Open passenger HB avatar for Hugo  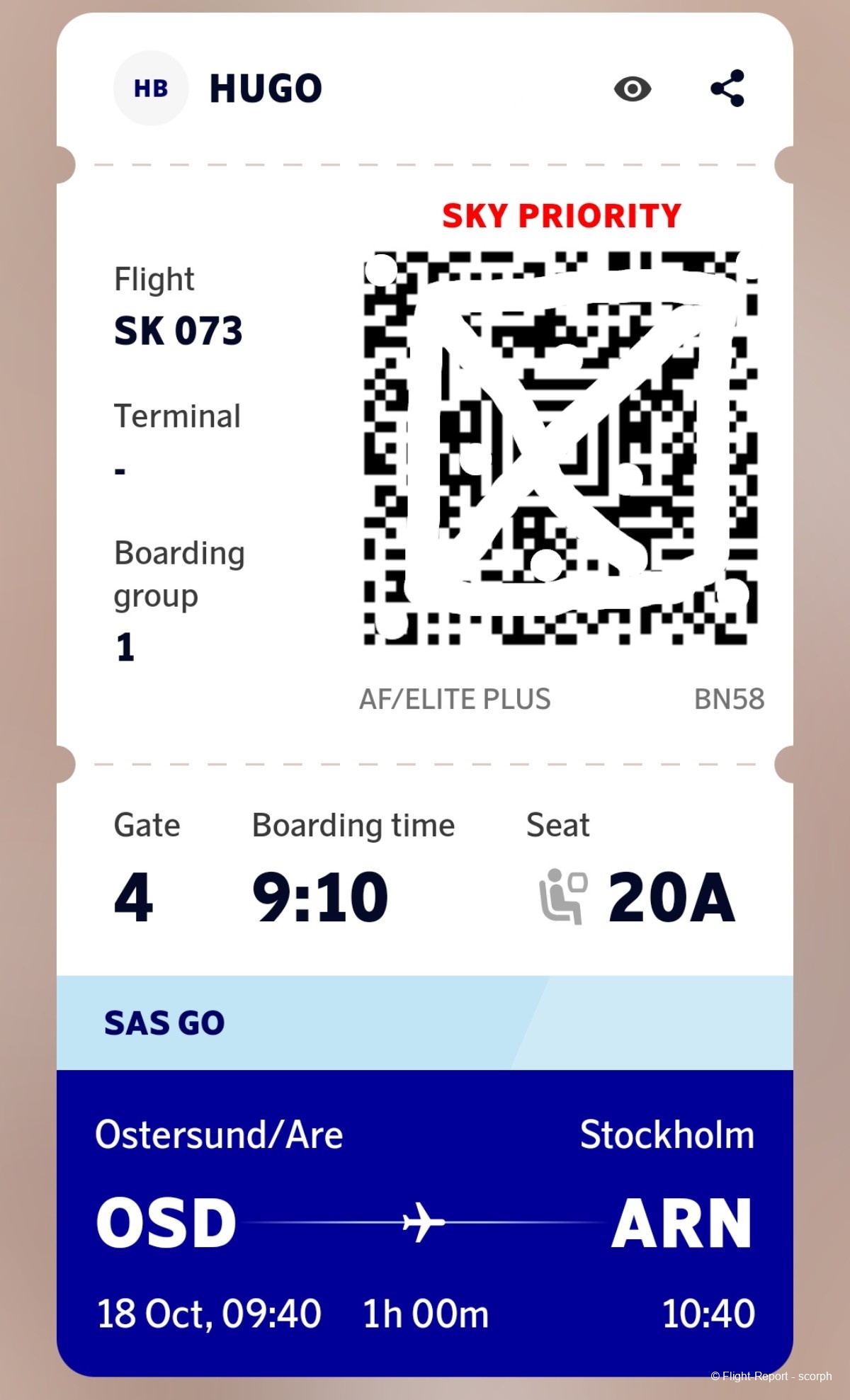pos(151,89)
